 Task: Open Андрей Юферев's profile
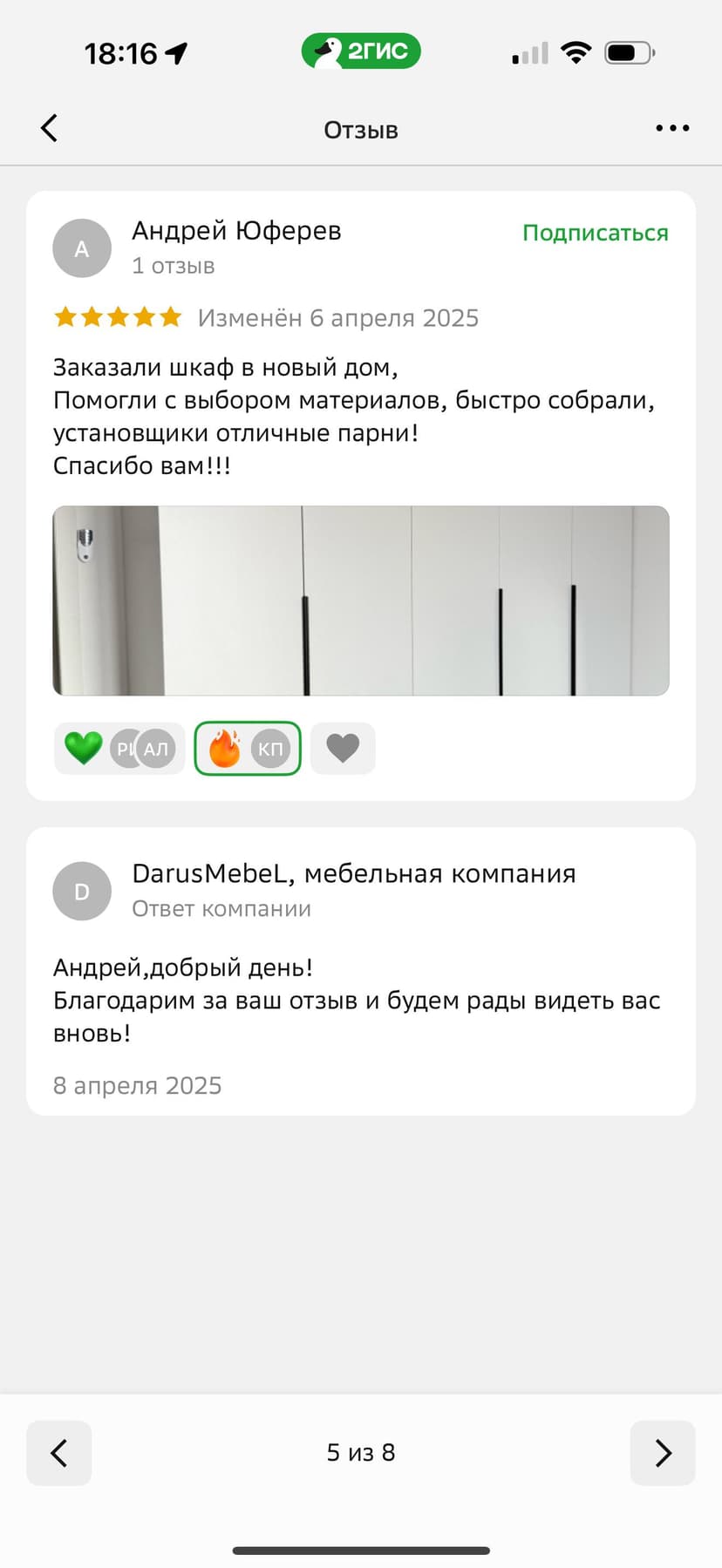tap(235, 231)
